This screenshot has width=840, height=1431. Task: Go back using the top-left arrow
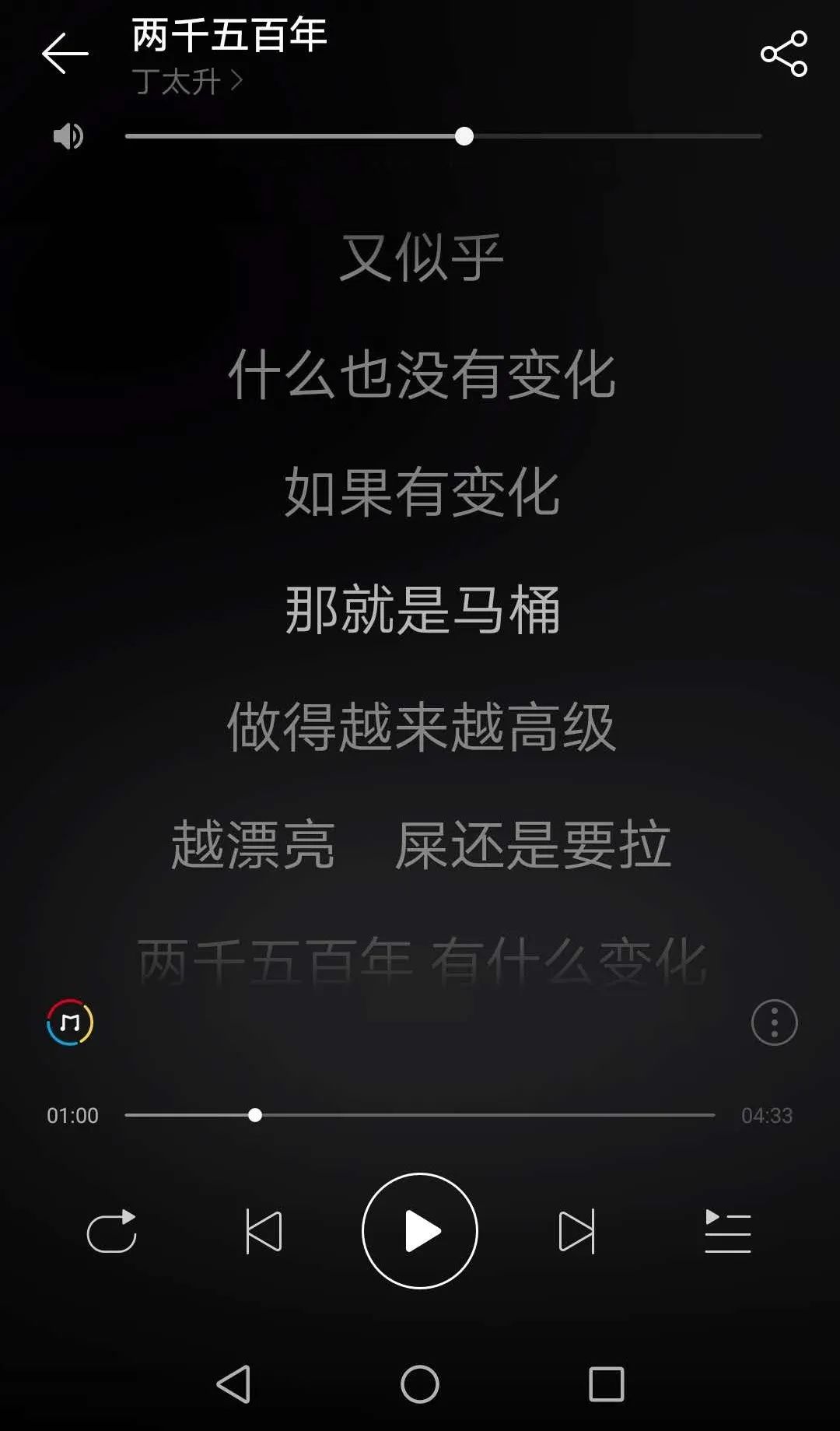click(x=65, y=54)
